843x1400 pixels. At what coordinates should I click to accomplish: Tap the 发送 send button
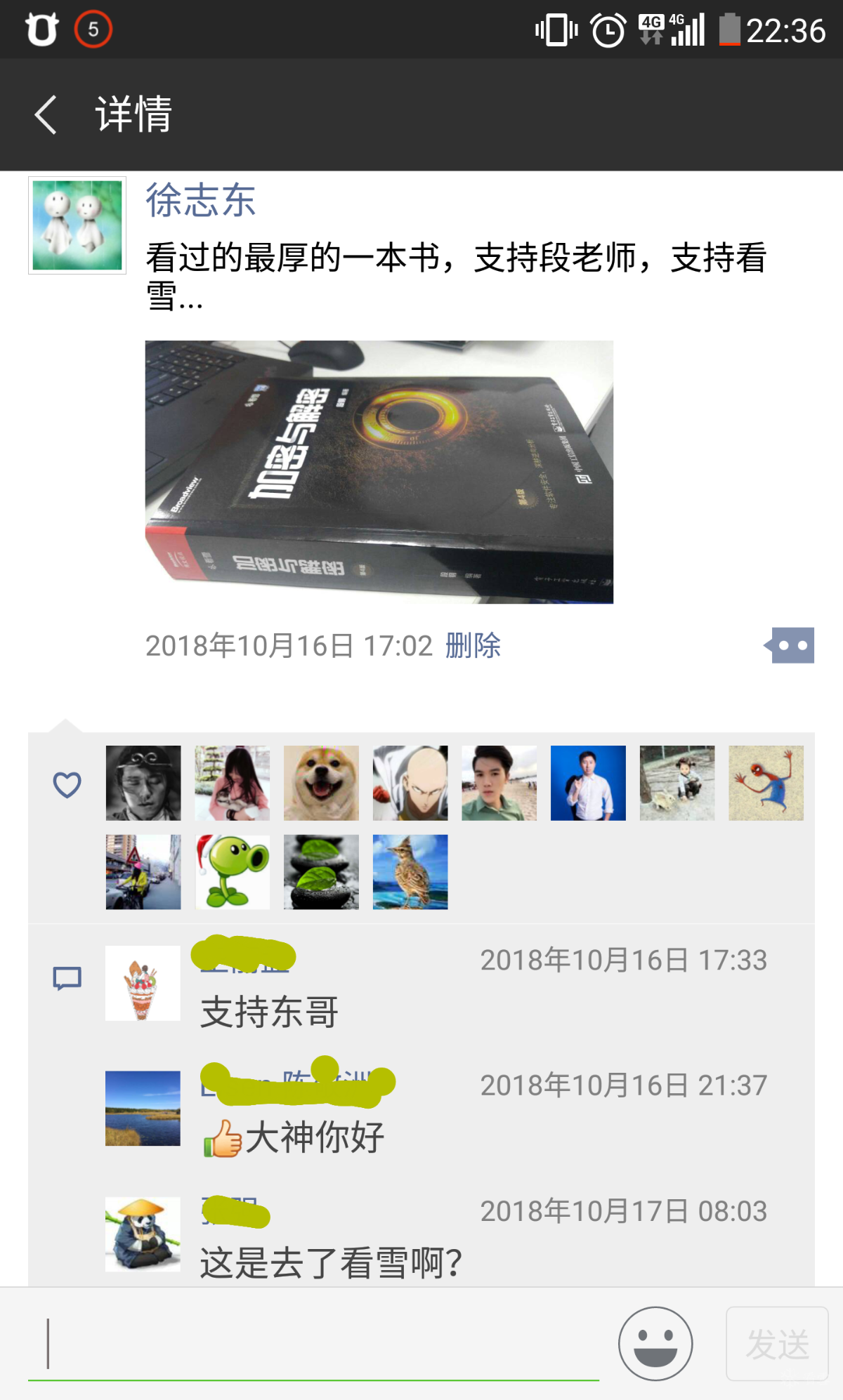coord(777,1344)
